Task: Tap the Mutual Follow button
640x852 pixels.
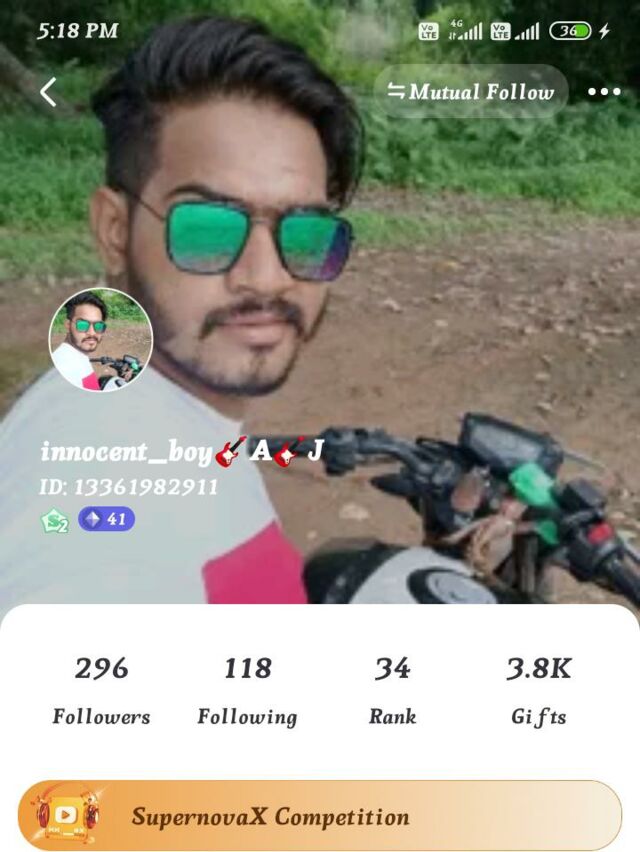Action: coord(470,92)
